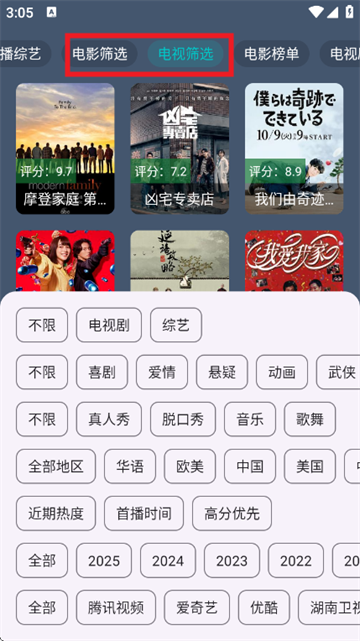Choose the 动画 genre chip
This screenshot has width=360, height=641.
coord(282,372)
